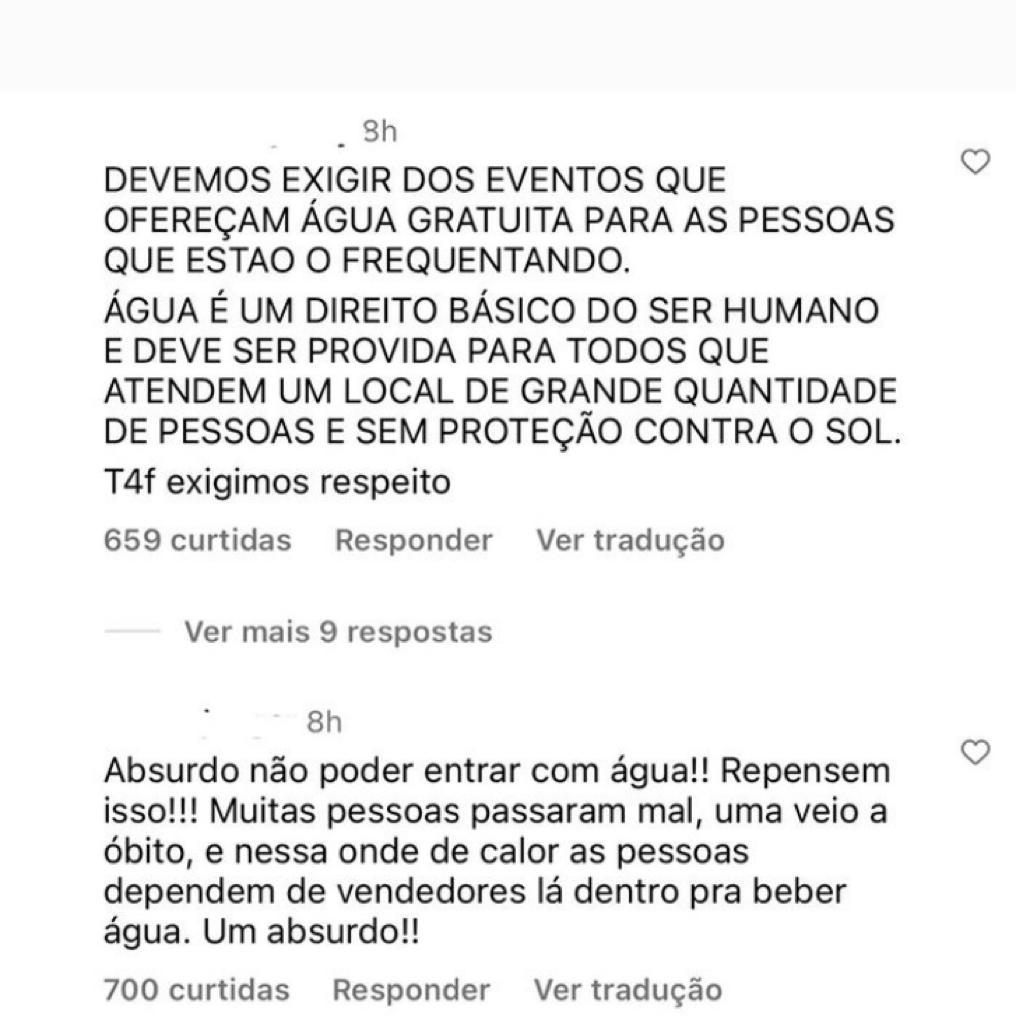The height and width of the screenshot is (1024, 1016).
Task: Open the 659 curtidas likes list
Action: (197, 541)
